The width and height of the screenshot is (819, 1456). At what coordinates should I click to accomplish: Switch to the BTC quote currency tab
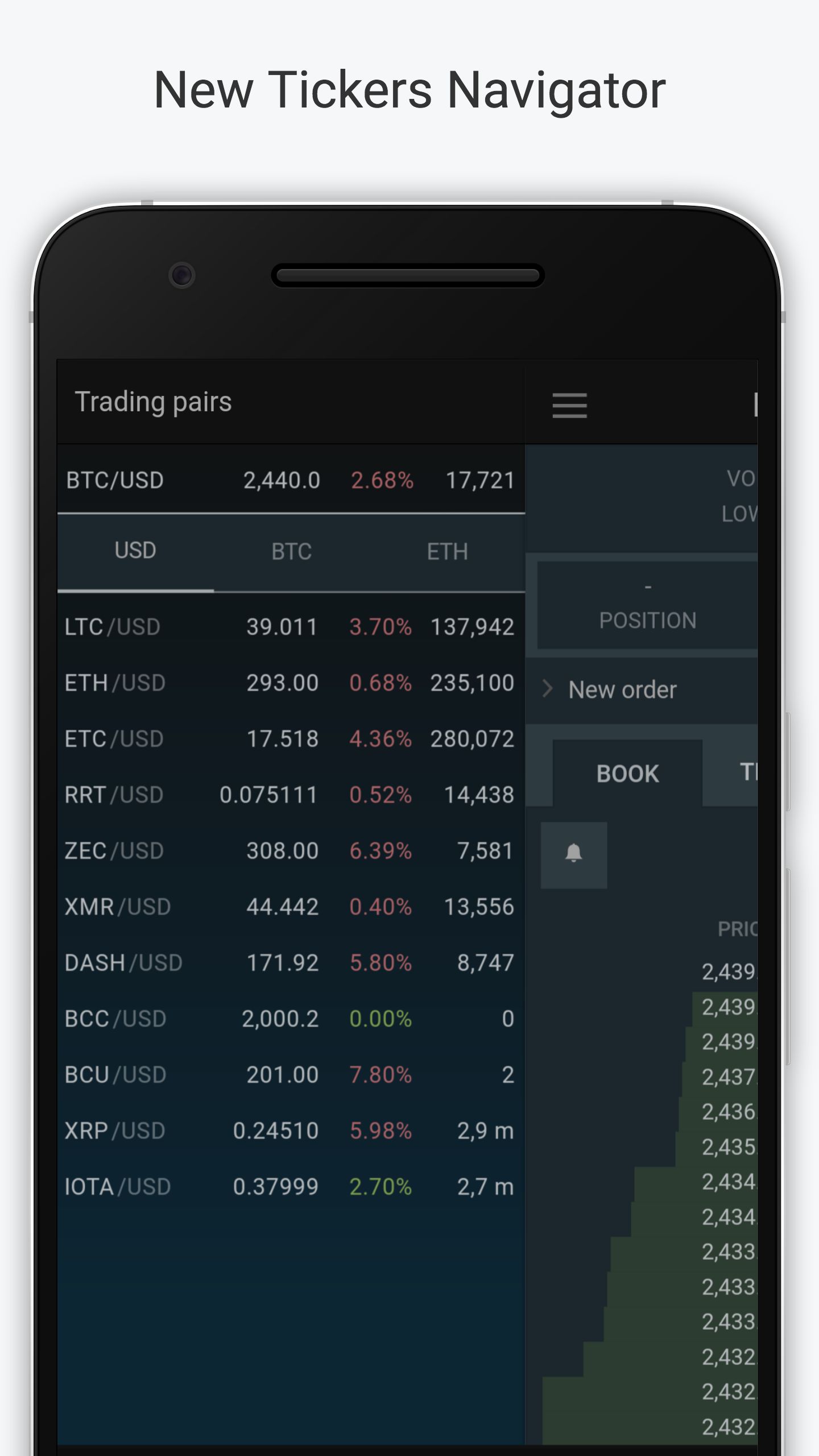pyautogui.click(x=291, y=551)
